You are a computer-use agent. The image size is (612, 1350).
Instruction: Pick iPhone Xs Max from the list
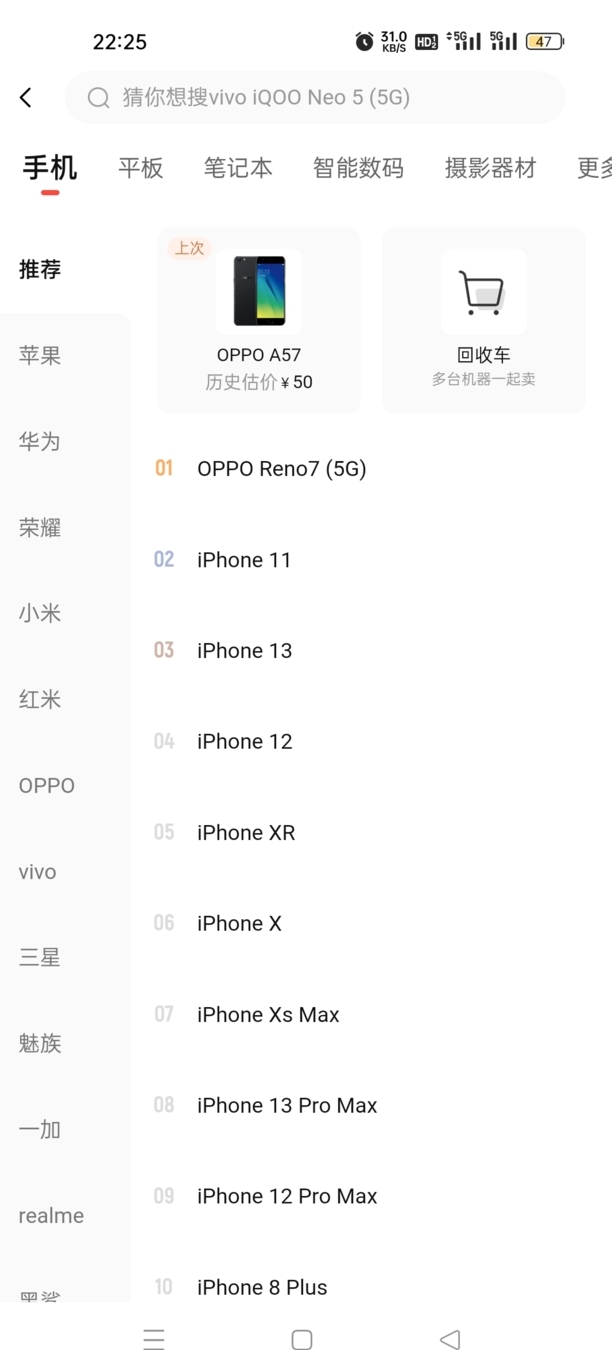(x=372, y=1015)
